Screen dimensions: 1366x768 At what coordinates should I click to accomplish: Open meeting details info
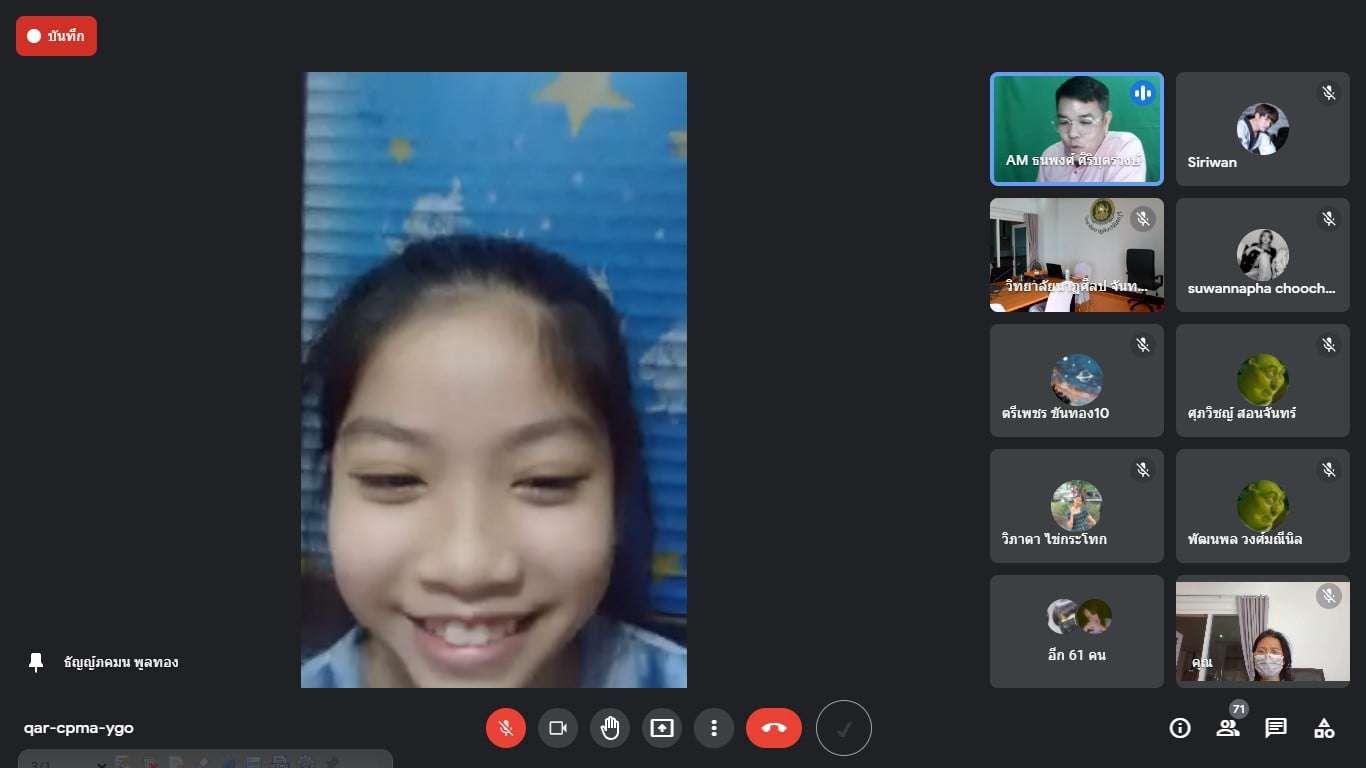[x=1180, y=728]
